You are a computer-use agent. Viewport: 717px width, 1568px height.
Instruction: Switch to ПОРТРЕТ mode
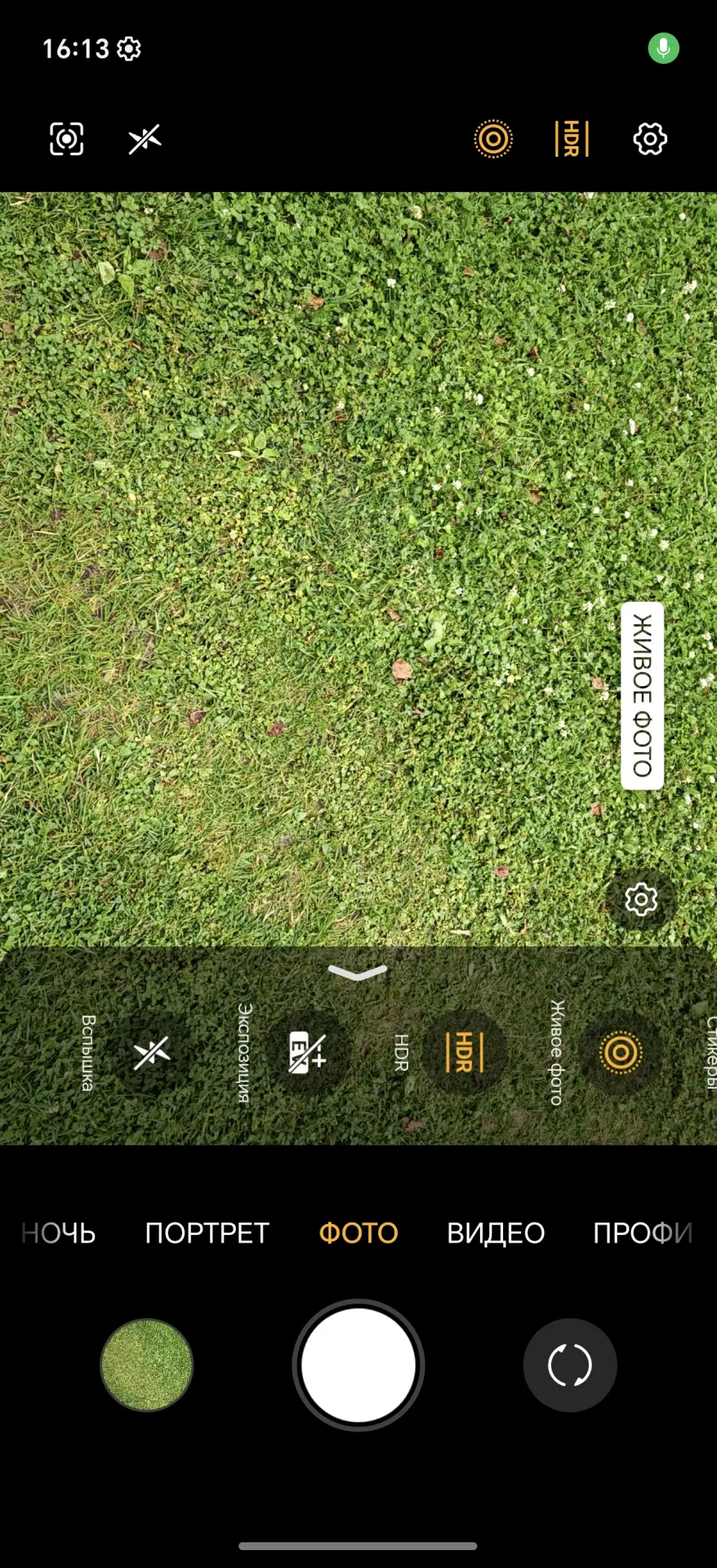point(207,1233)
